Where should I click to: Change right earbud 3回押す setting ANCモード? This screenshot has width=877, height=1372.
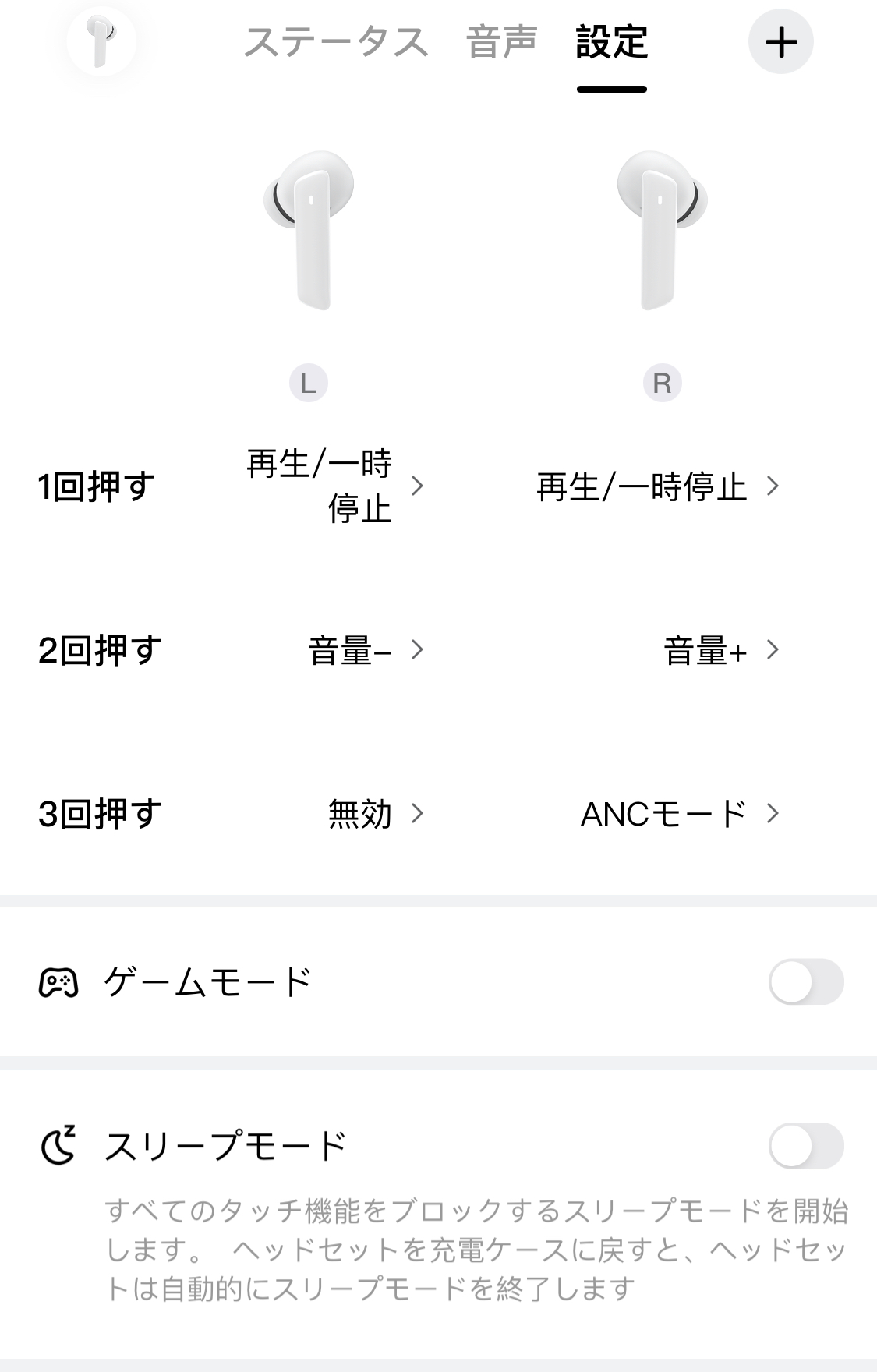679,814
